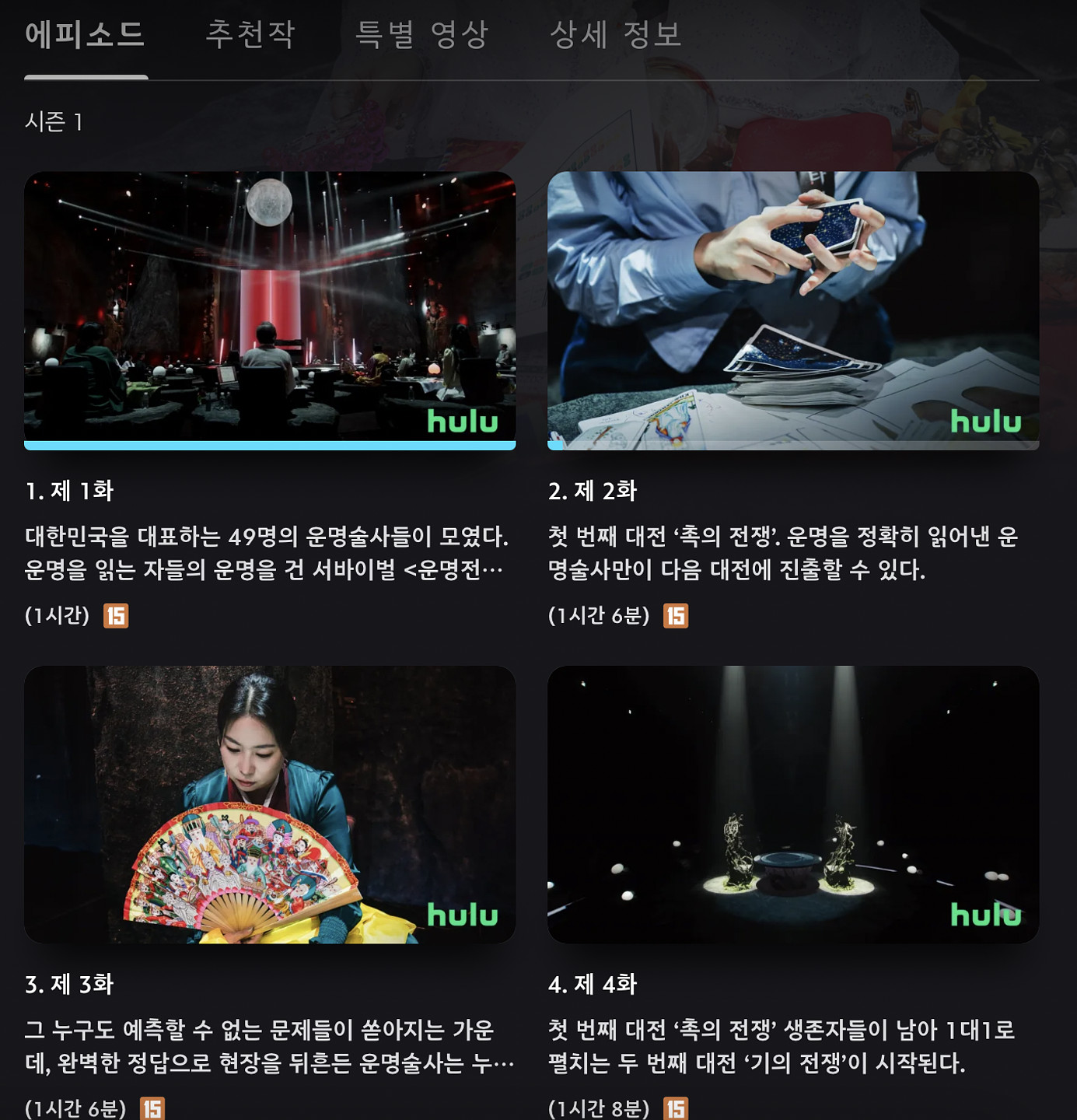Play episode 제 1화 thumbnail
This screenshot has width=1077, height=1120.
coord(270,310)
